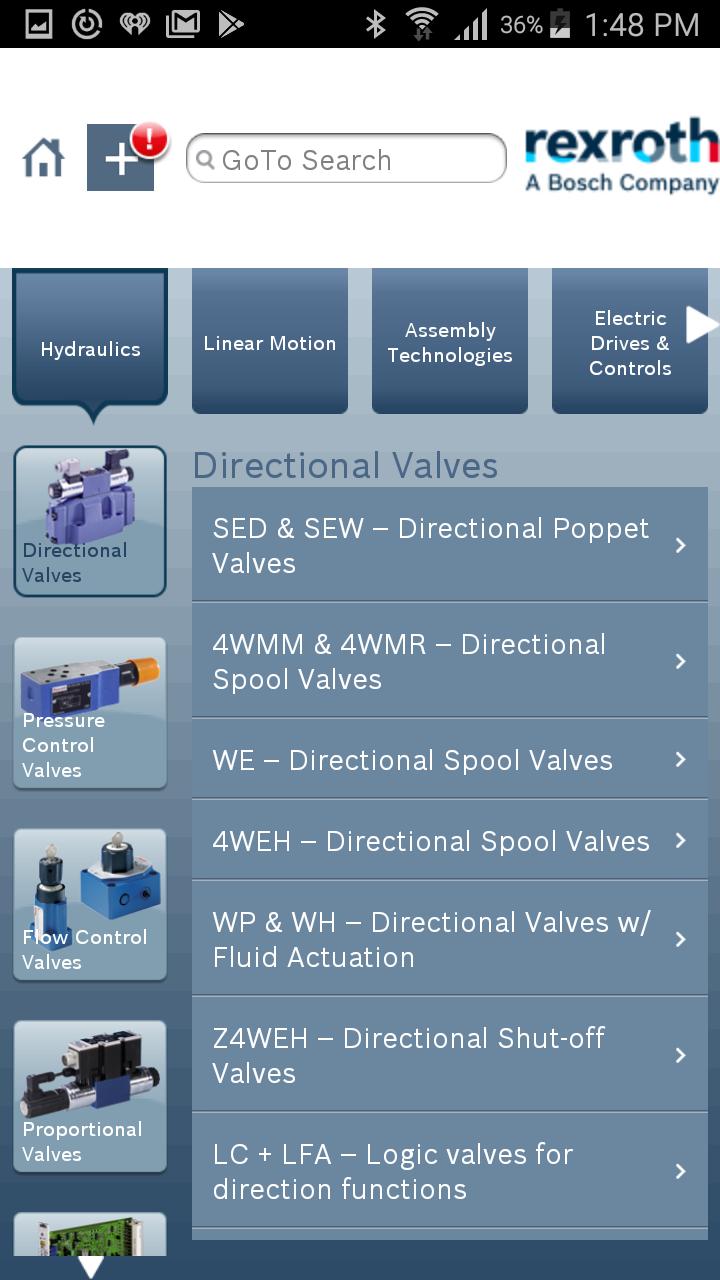The image size is (720, 1280).
Task: Open LC + LFA Logic valves row
Action: pyautogui.click(x=450, y=1171)
